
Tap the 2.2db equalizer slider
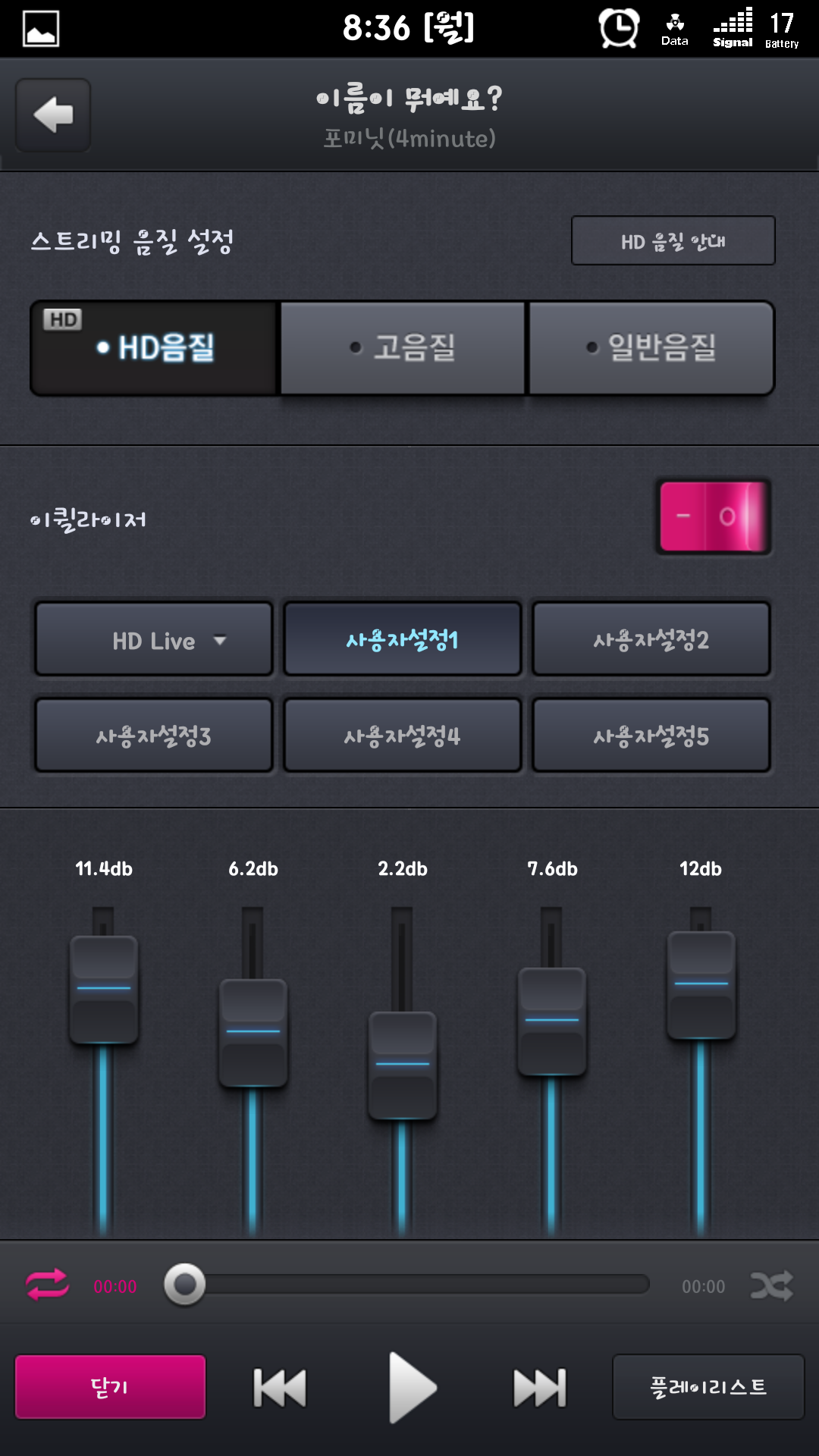point(403,1065)
